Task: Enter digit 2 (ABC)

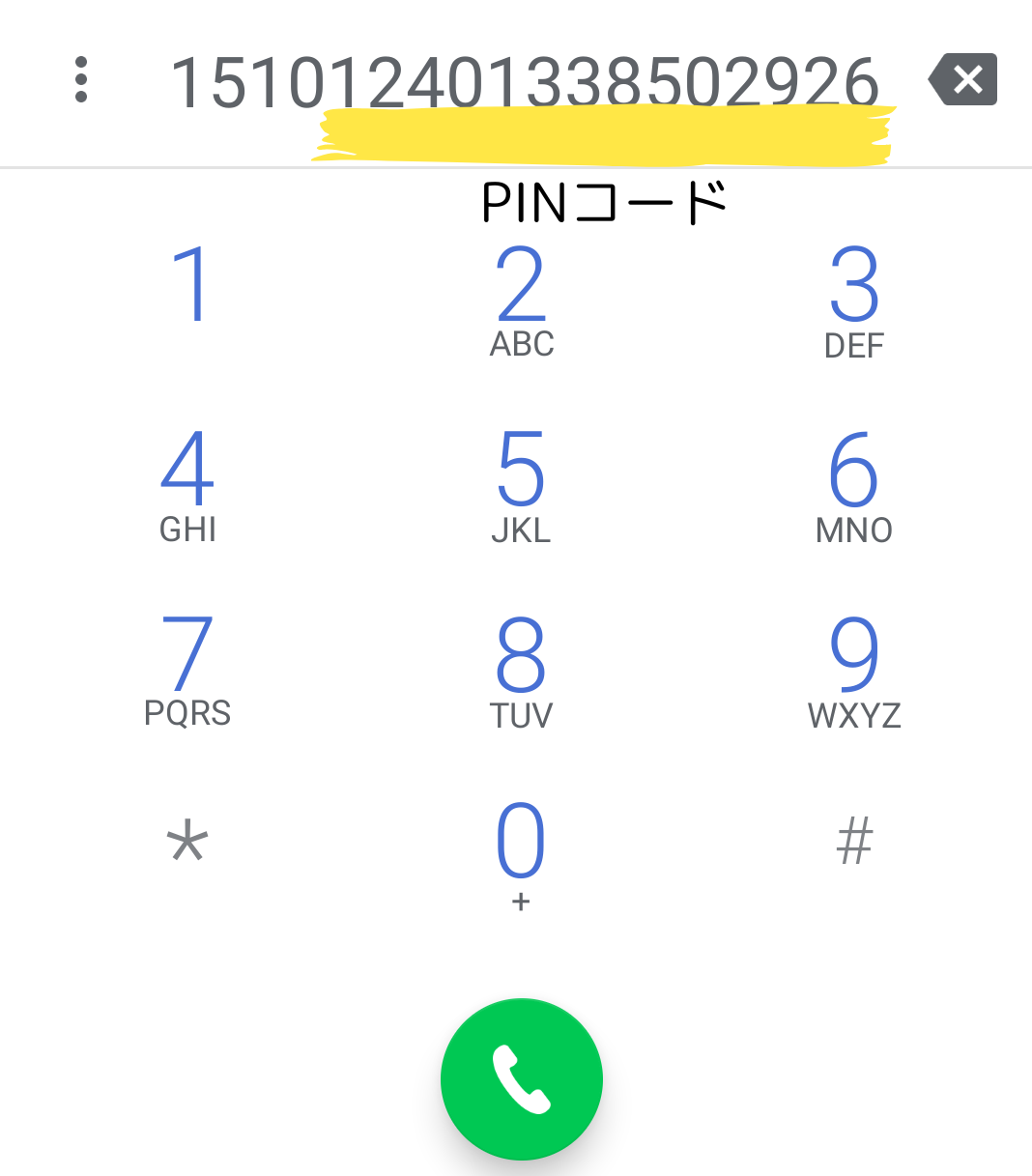Action: (522, 300)
